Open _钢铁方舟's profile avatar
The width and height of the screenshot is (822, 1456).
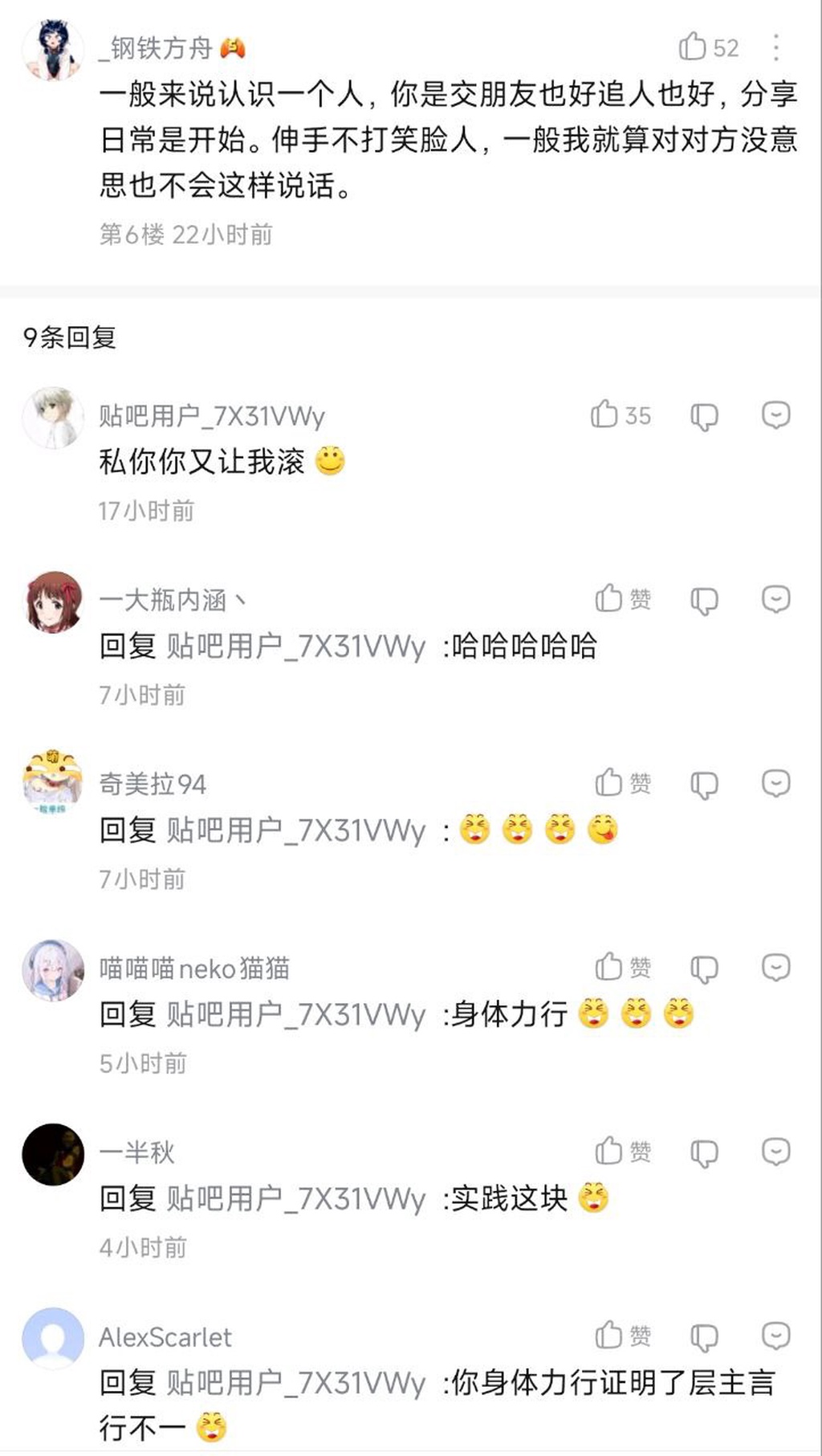point(53,50)
